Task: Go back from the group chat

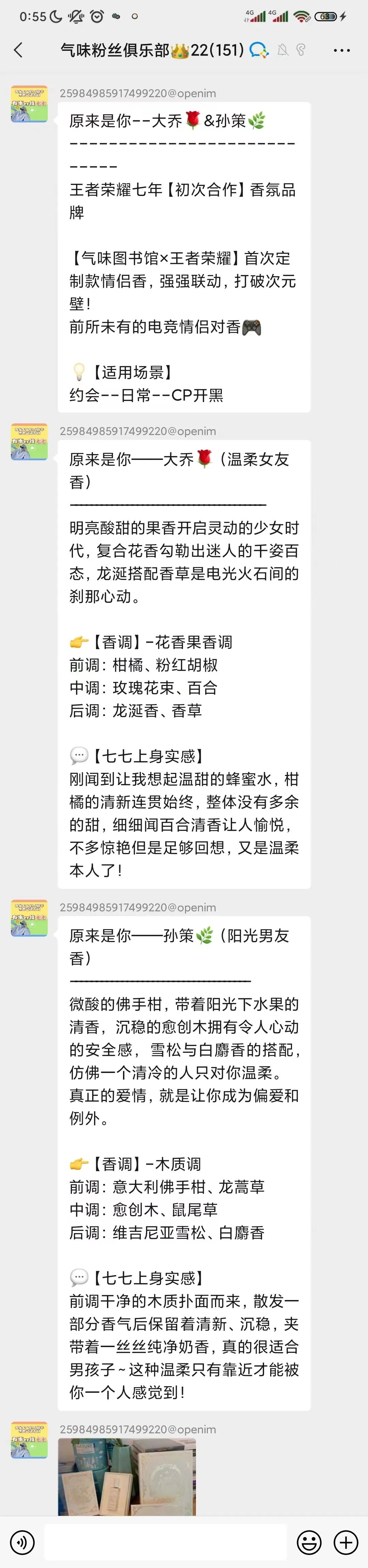Action: pos(18,50)
